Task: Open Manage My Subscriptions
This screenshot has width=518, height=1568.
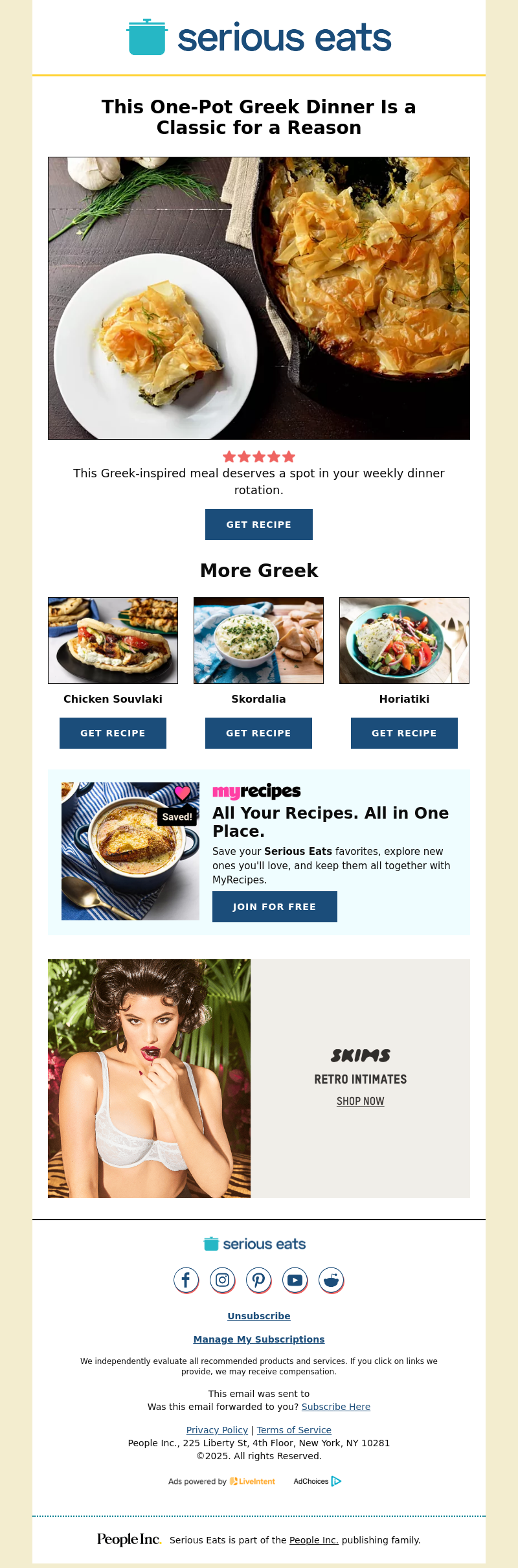Action: (258, 1339)
